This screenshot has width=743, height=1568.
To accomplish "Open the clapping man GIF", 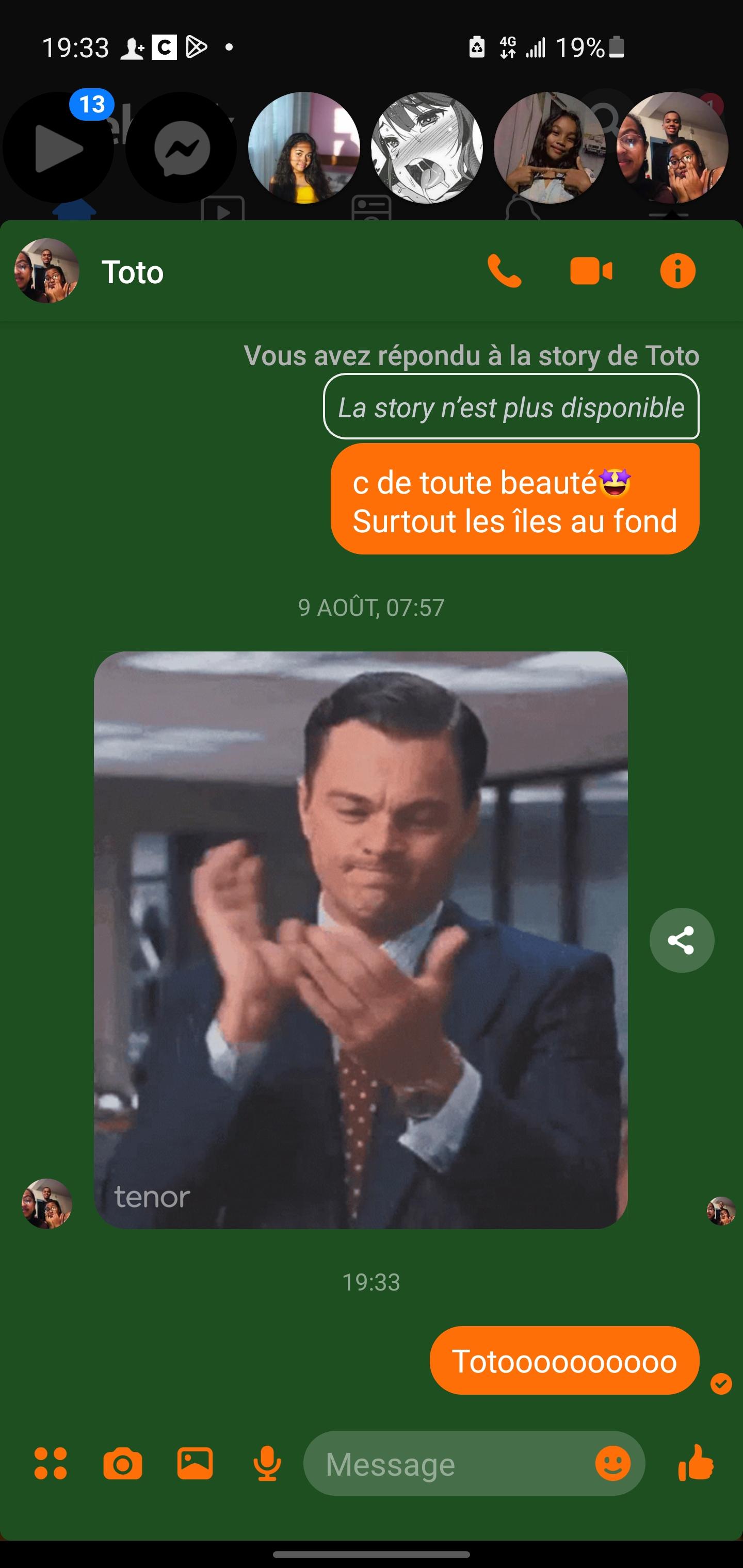I will tap(361, 940).
